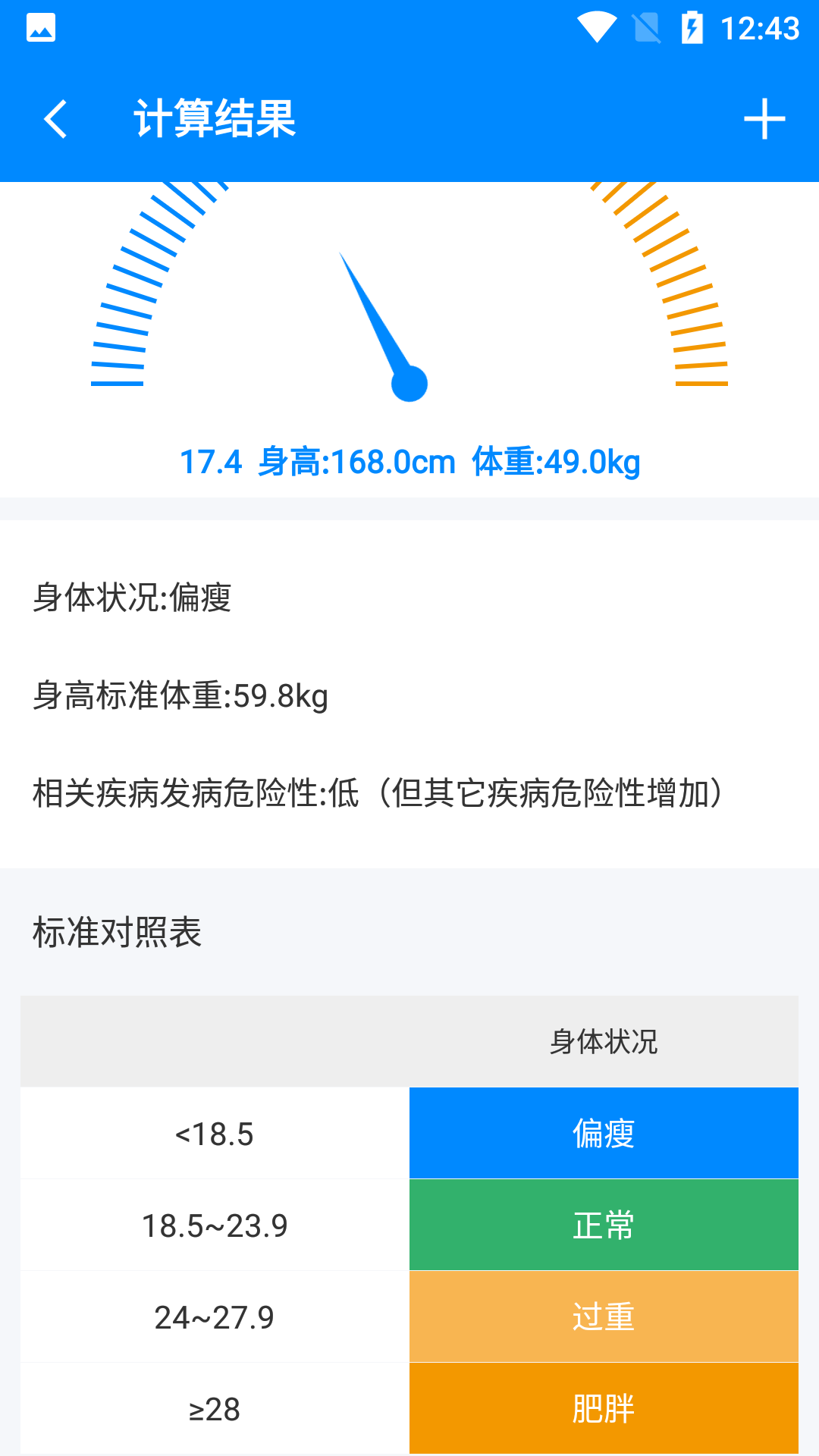Select the 过重 table cell
The width and height of the screenshot is (819, 1456).
(x=603, y=1316)
